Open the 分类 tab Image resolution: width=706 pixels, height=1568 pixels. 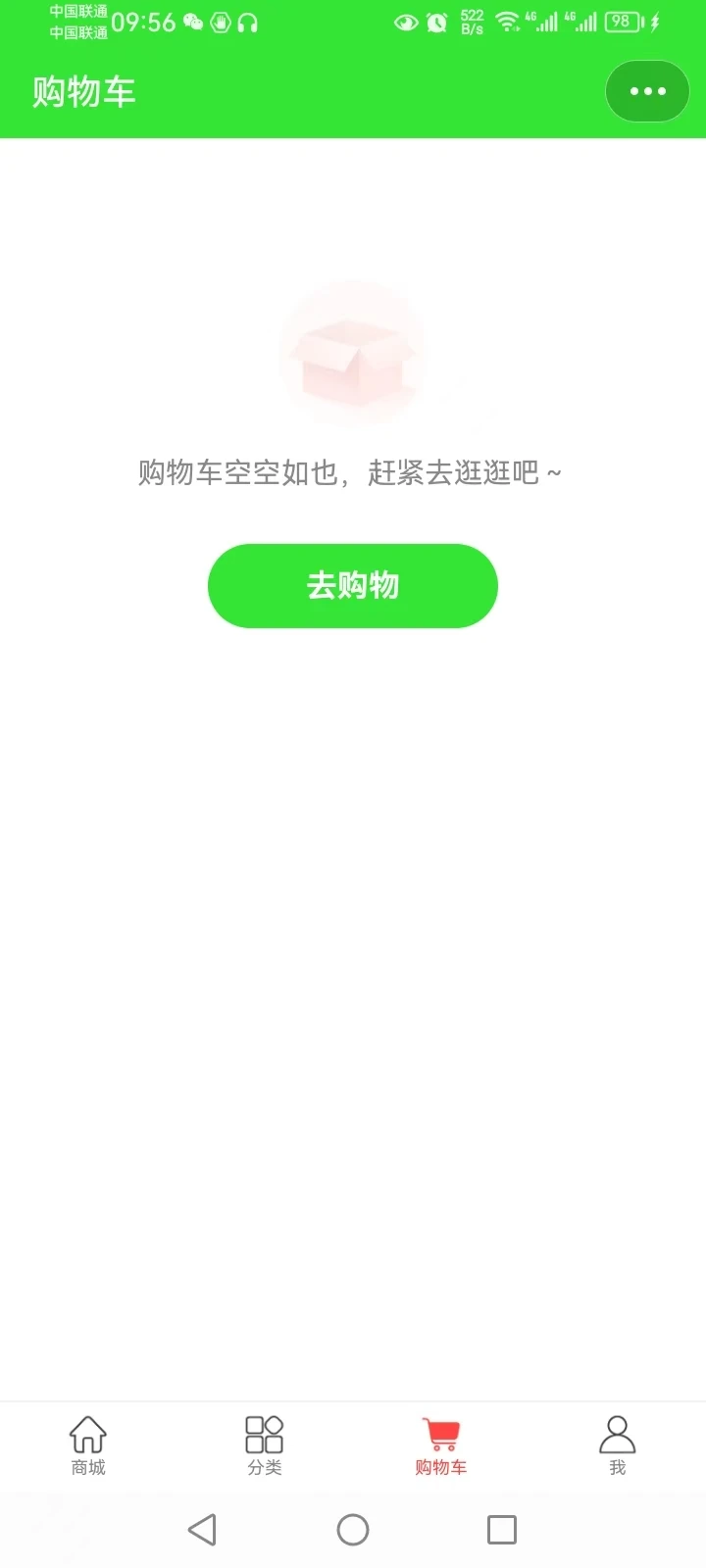click(x=265, y=1445)
